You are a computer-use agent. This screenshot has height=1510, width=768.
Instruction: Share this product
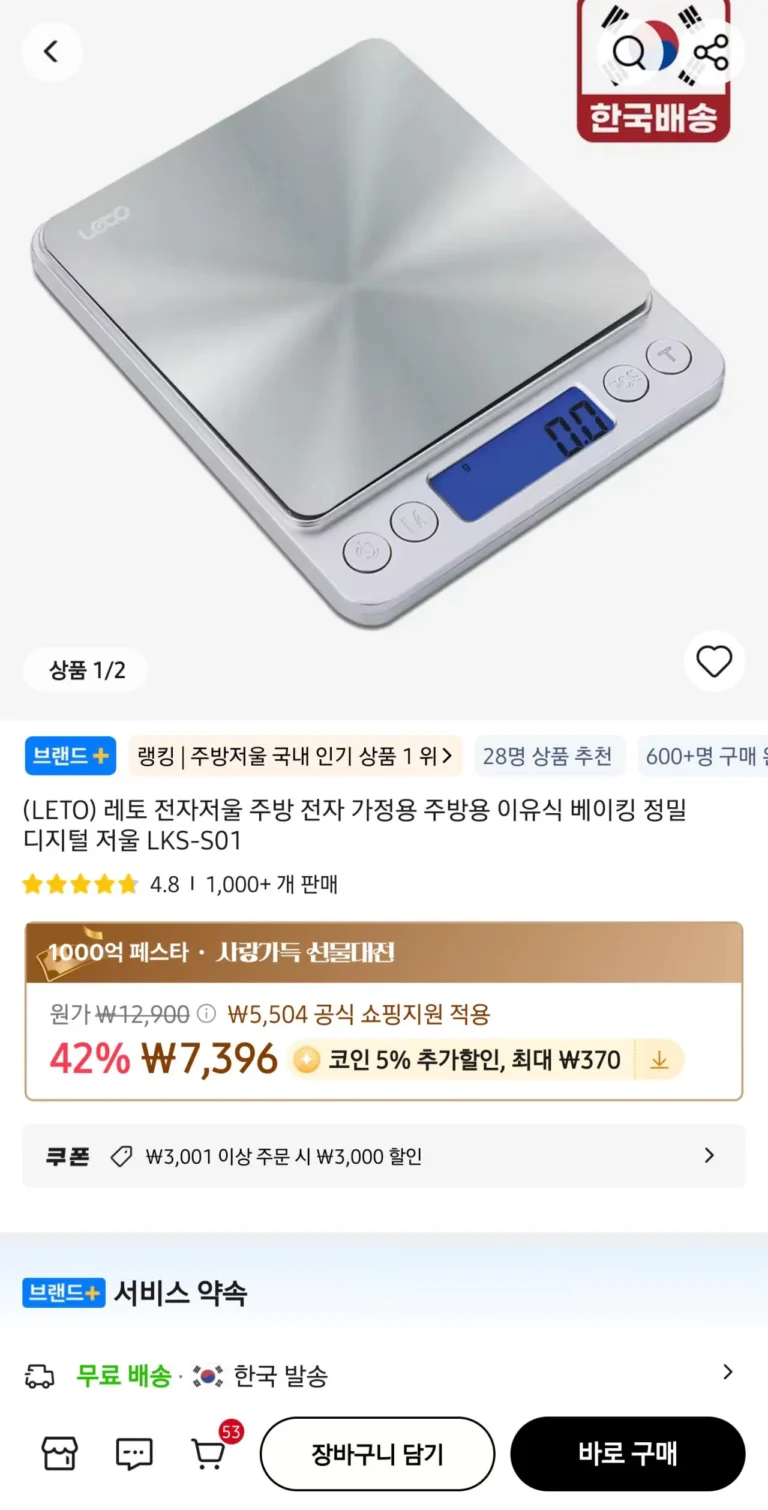[x=711, y=52]
